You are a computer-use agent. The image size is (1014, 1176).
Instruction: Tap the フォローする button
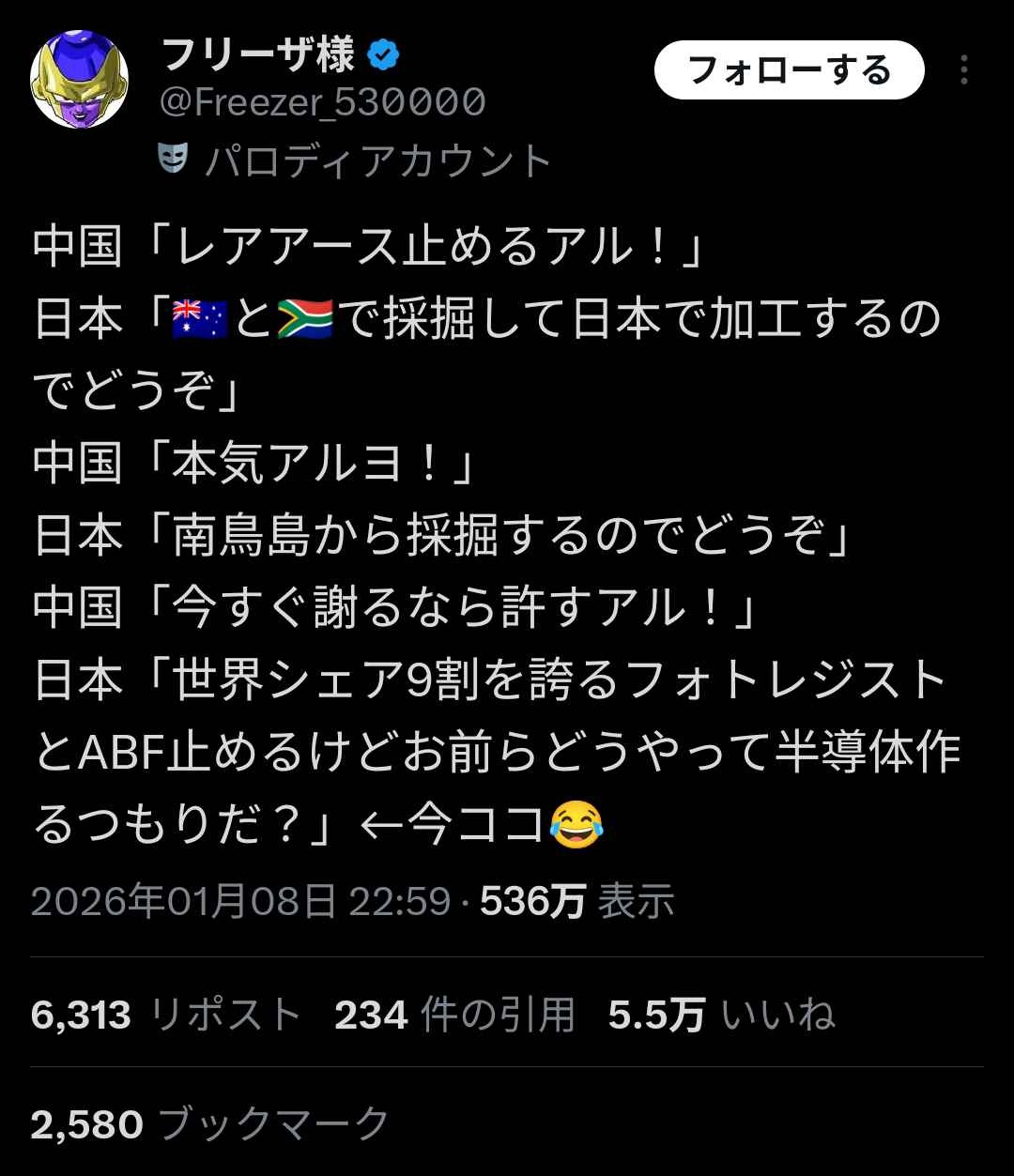[x=789, y=70]
